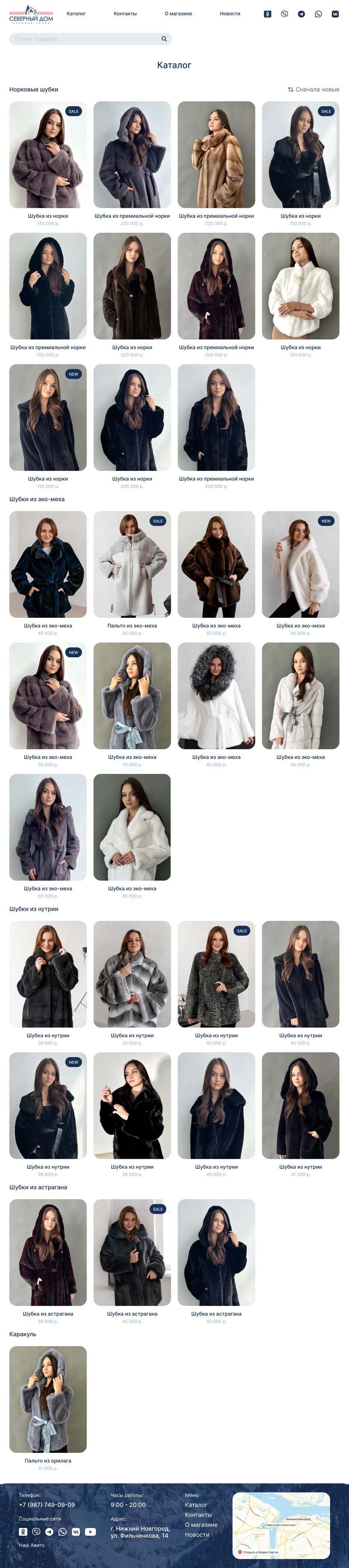
Task: Open the sort option "Сначала новые"
Action: point(313,89)
